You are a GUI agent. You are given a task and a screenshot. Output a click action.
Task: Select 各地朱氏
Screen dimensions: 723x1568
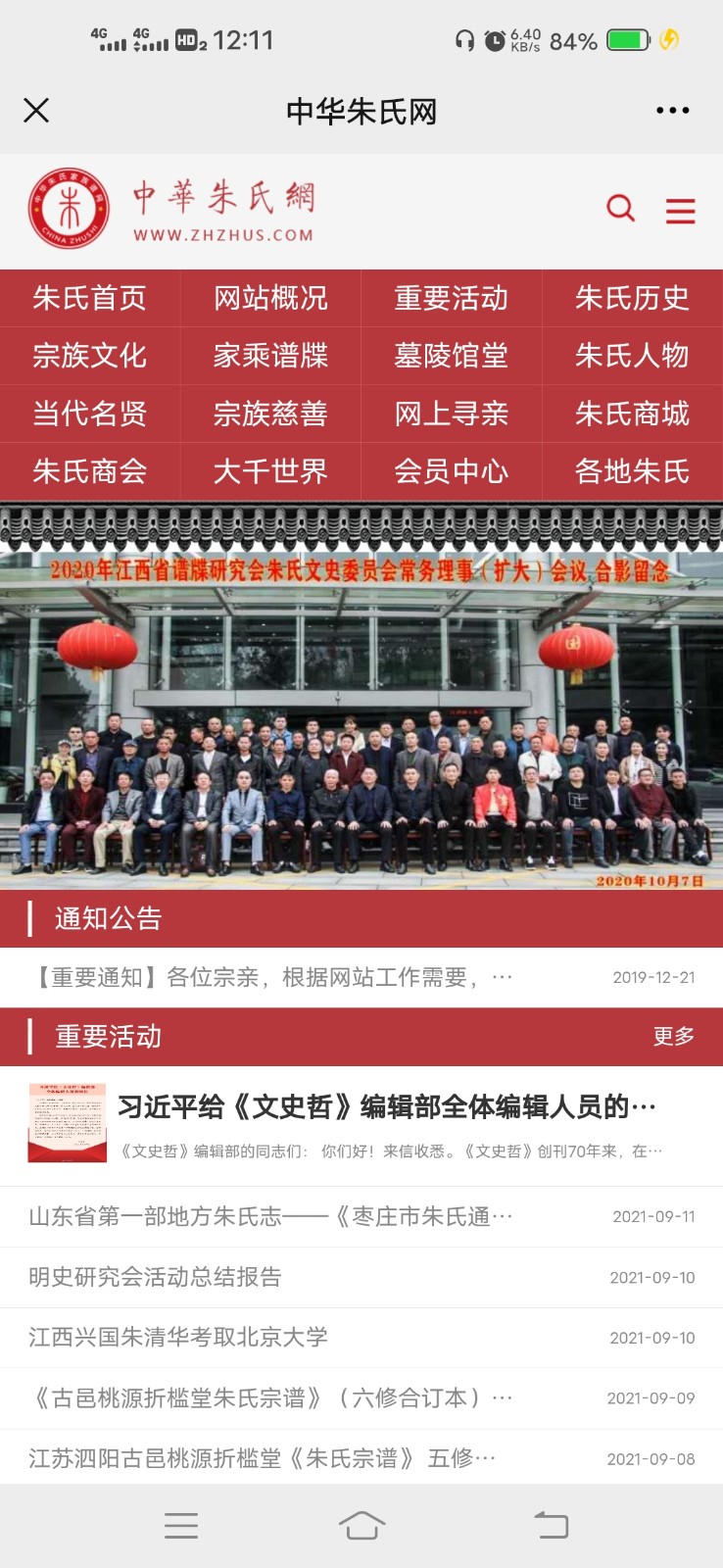(632, 471)
